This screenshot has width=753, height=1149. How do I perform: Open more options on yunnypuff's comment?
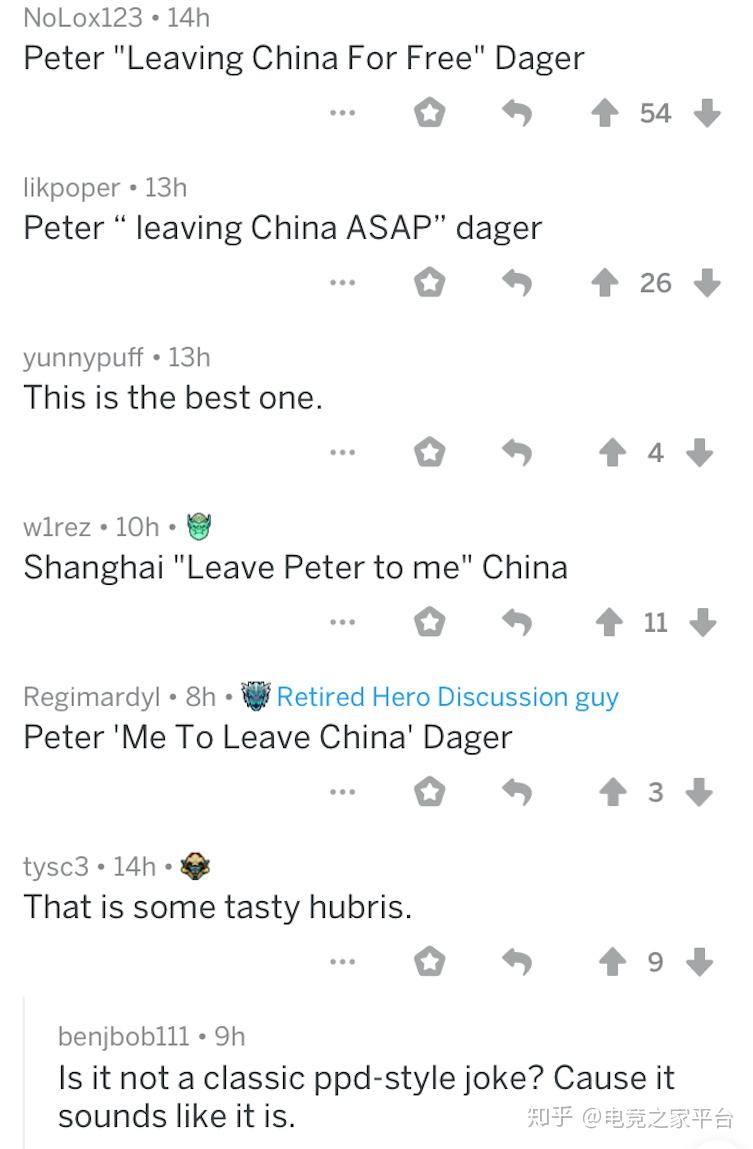pyautogui.click(x=342, y=454)
